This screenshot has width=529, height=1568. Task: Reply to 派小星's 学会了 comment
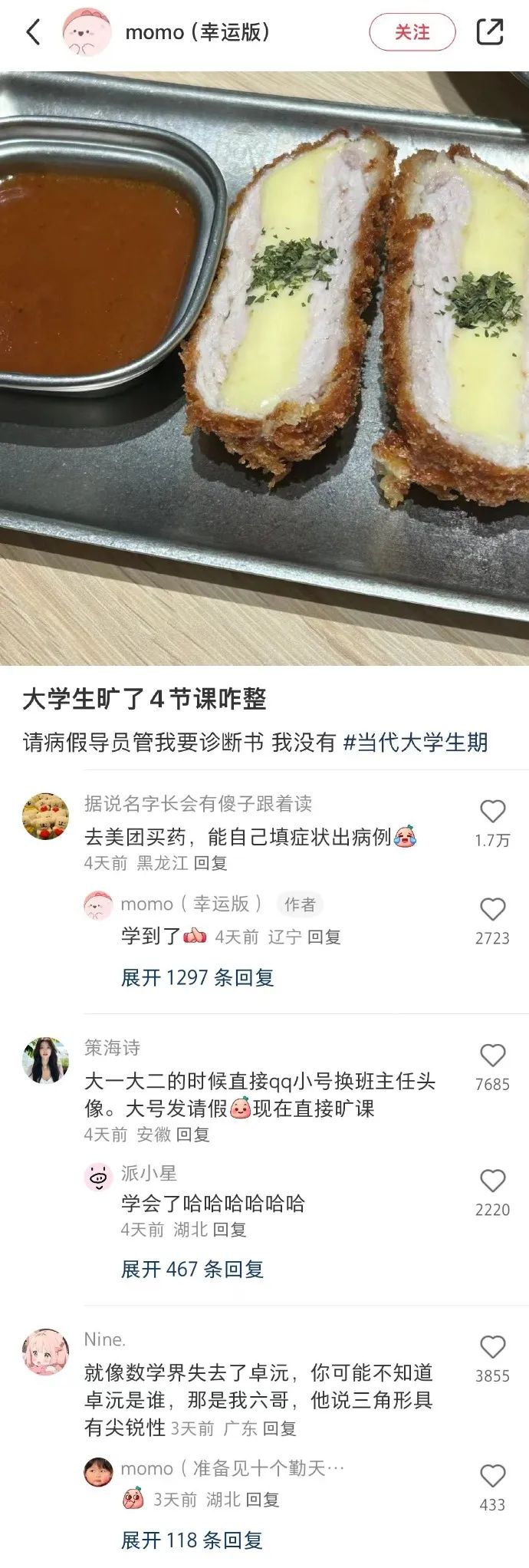click(229, 1230)
